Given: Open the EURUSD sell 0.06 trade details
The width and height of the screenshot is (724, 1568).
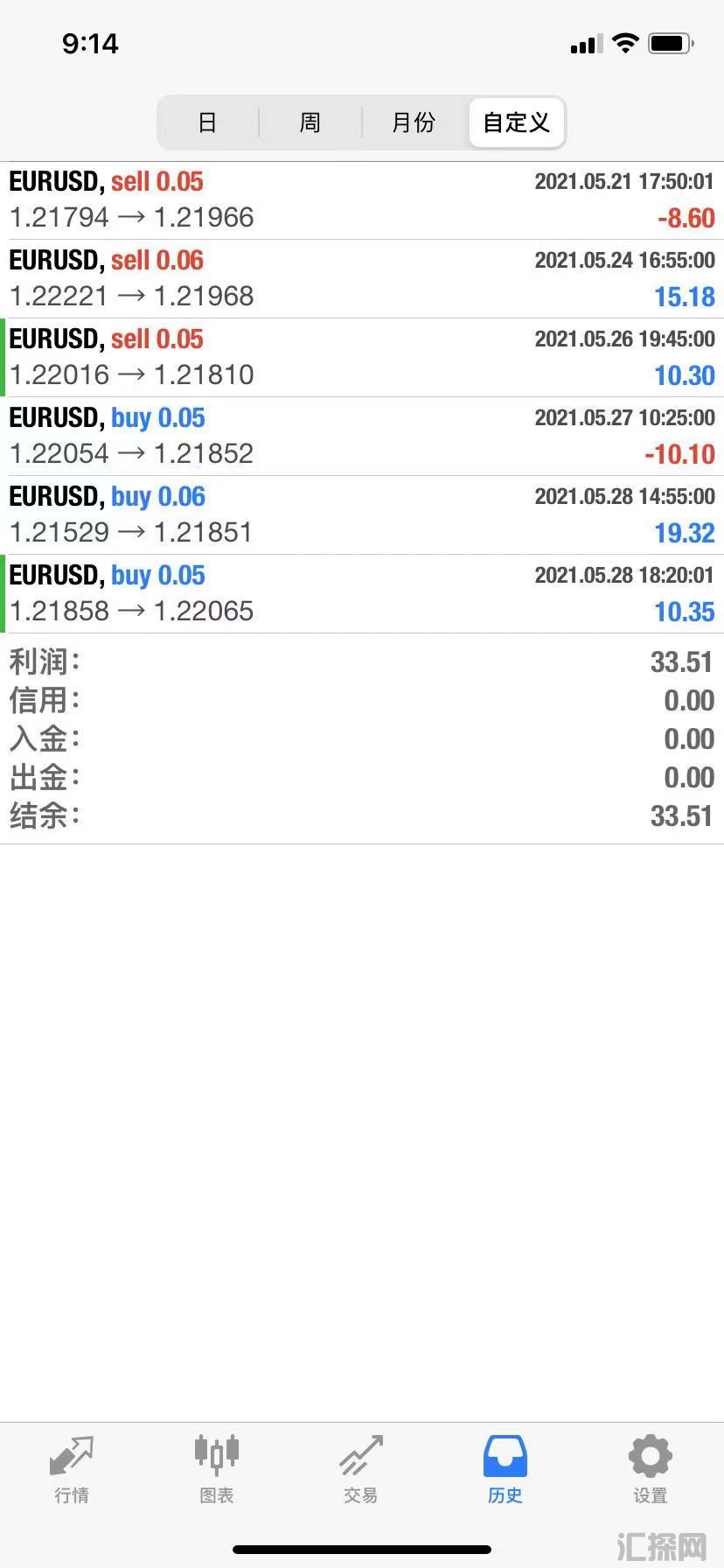Looking at the screenshot, I should 362,279.
